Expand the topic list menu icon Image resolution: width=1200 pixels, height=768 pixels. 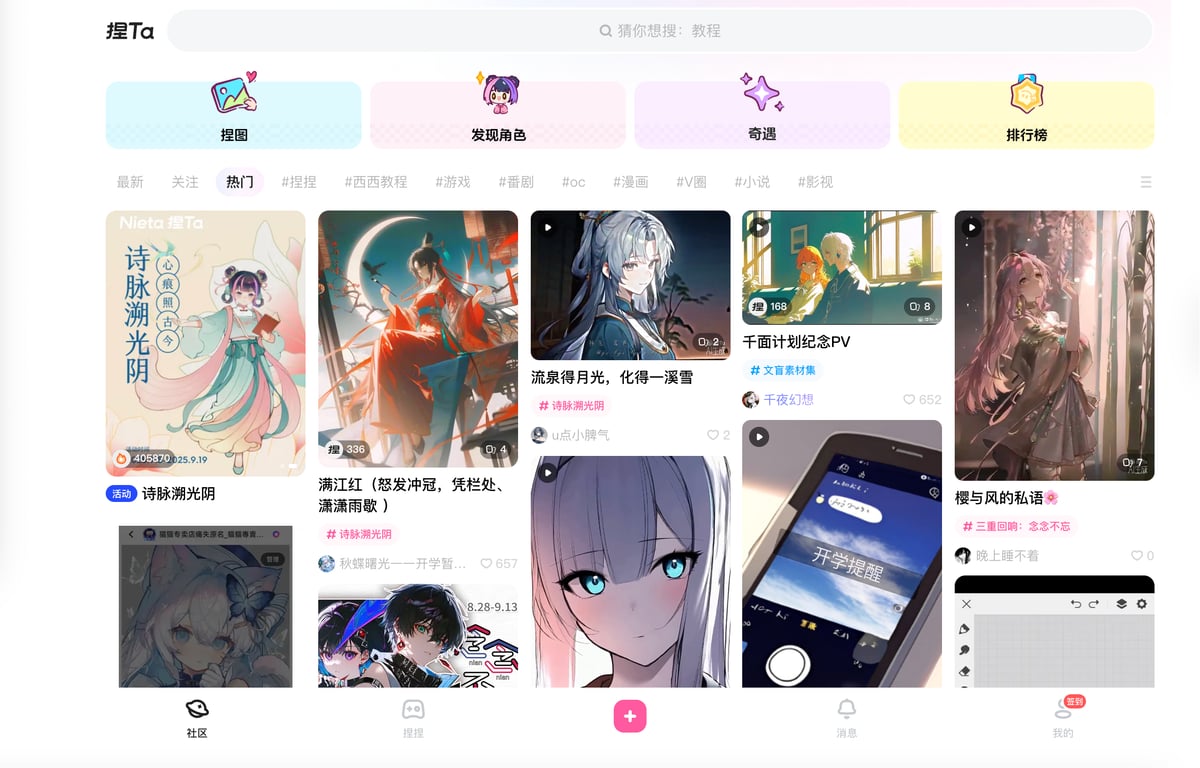(x=1146, y=182)
